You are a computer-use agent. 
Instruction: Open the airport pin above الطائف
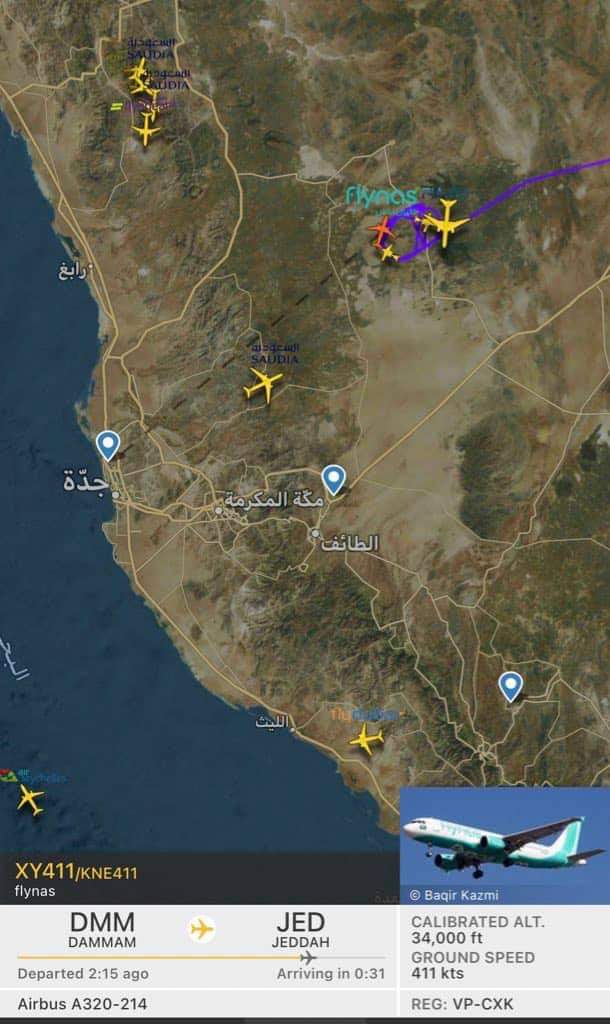[334, 479]
